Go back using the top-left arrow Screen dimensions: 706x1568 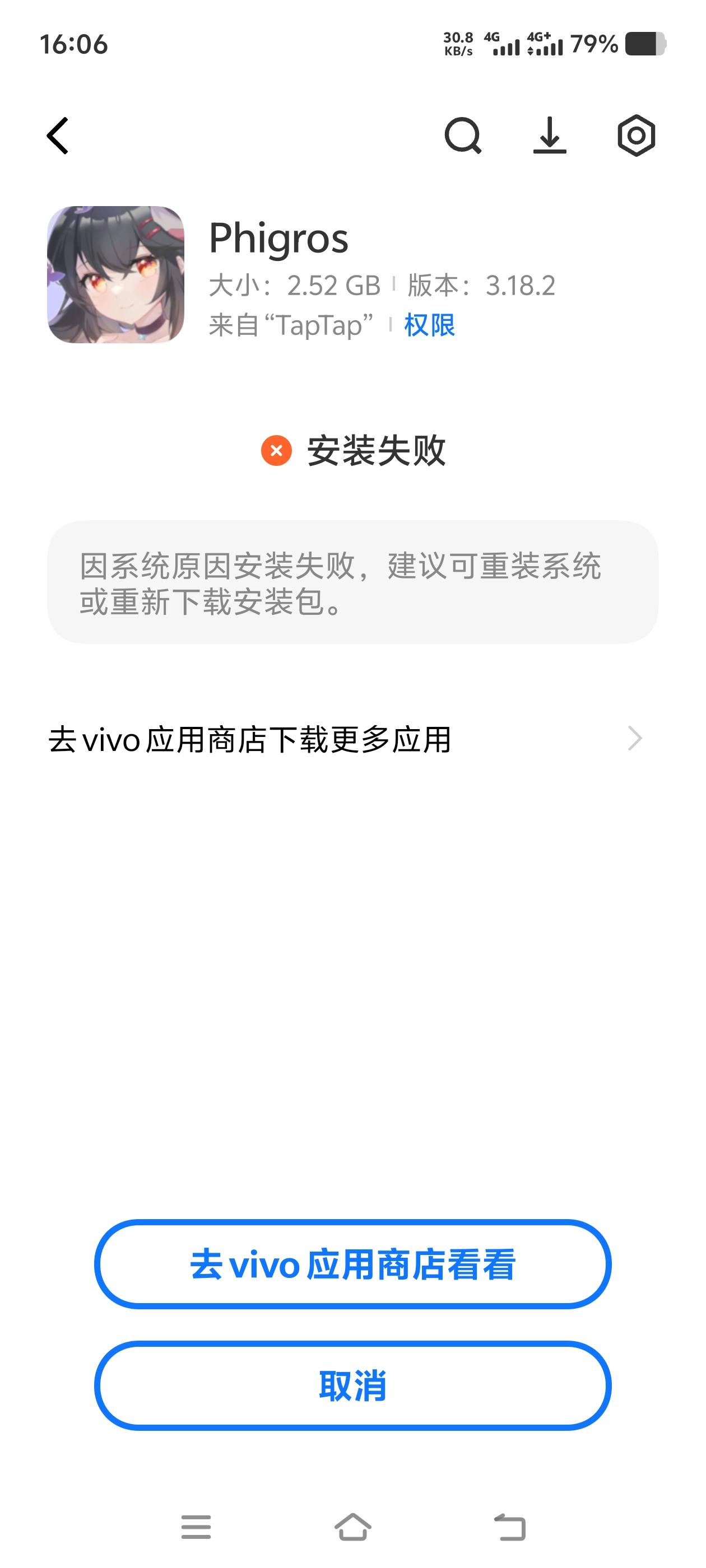coord(58,135)
